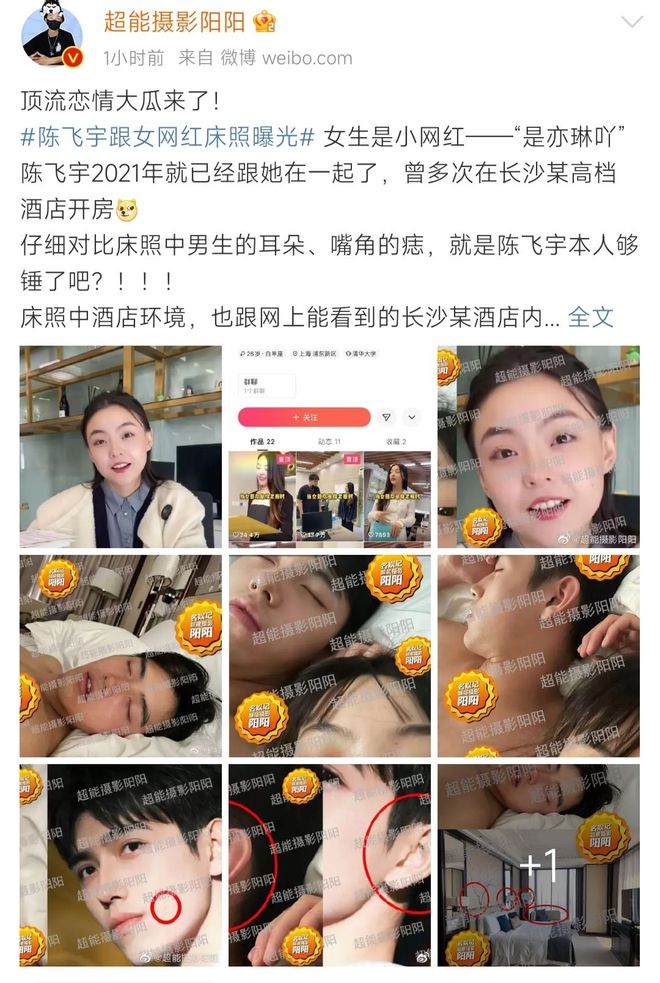This screenshot has height=983, width=660.
Task: Open middle photo of two sleeping faces
Action: click(329, 656)
